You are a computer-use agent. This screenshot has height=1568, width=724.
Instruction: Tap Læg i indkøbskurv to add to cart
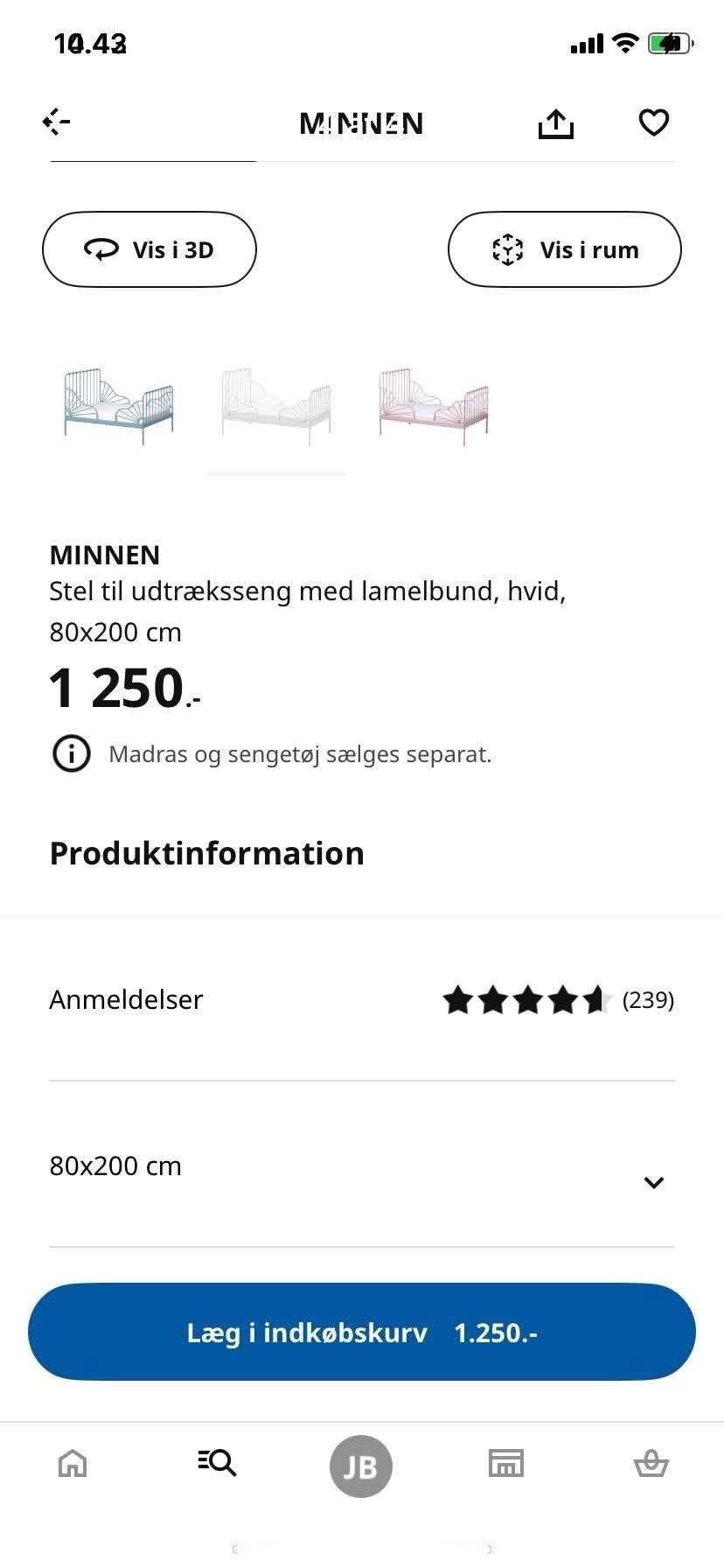tap(361, 1332)
